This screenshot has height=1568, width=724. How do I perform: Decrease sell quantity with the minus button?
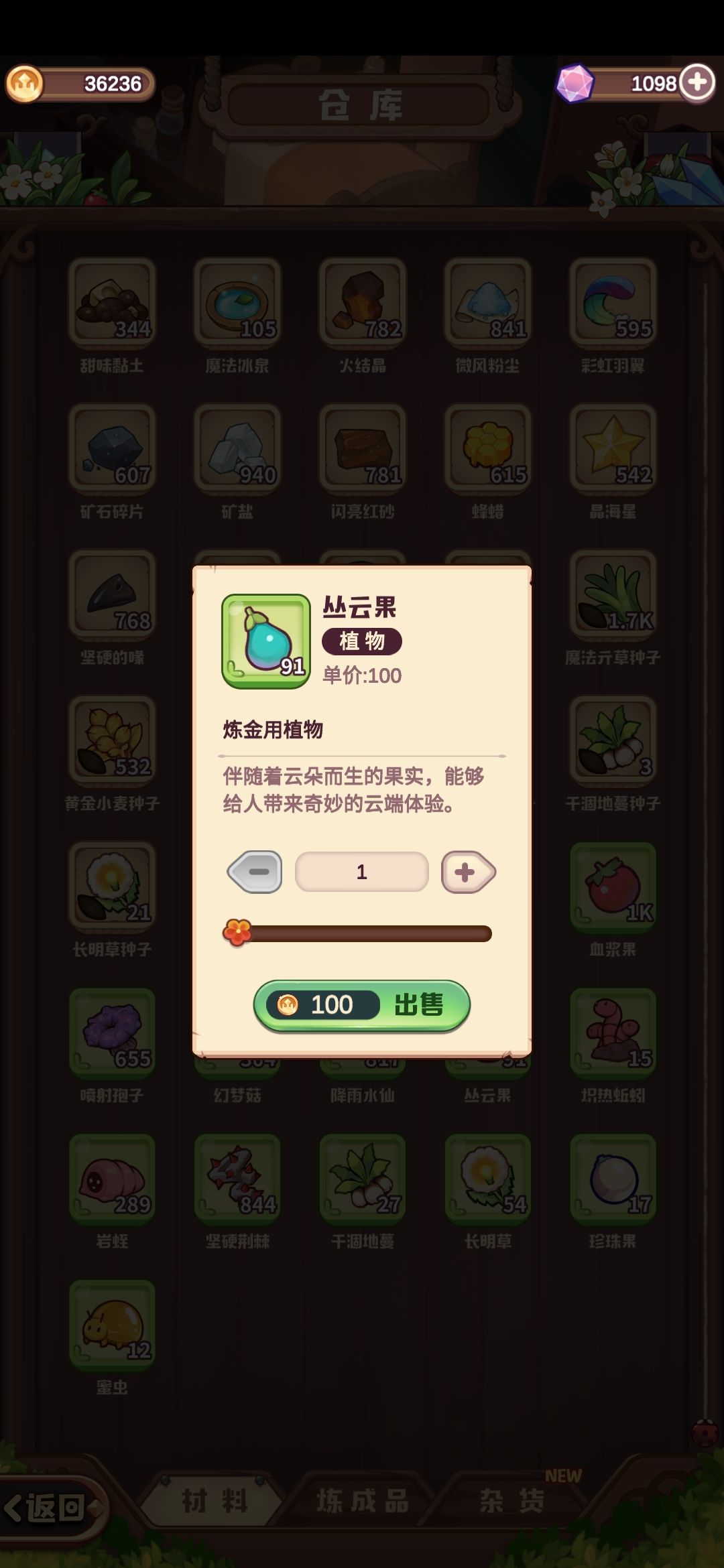(x=255, y=871)
